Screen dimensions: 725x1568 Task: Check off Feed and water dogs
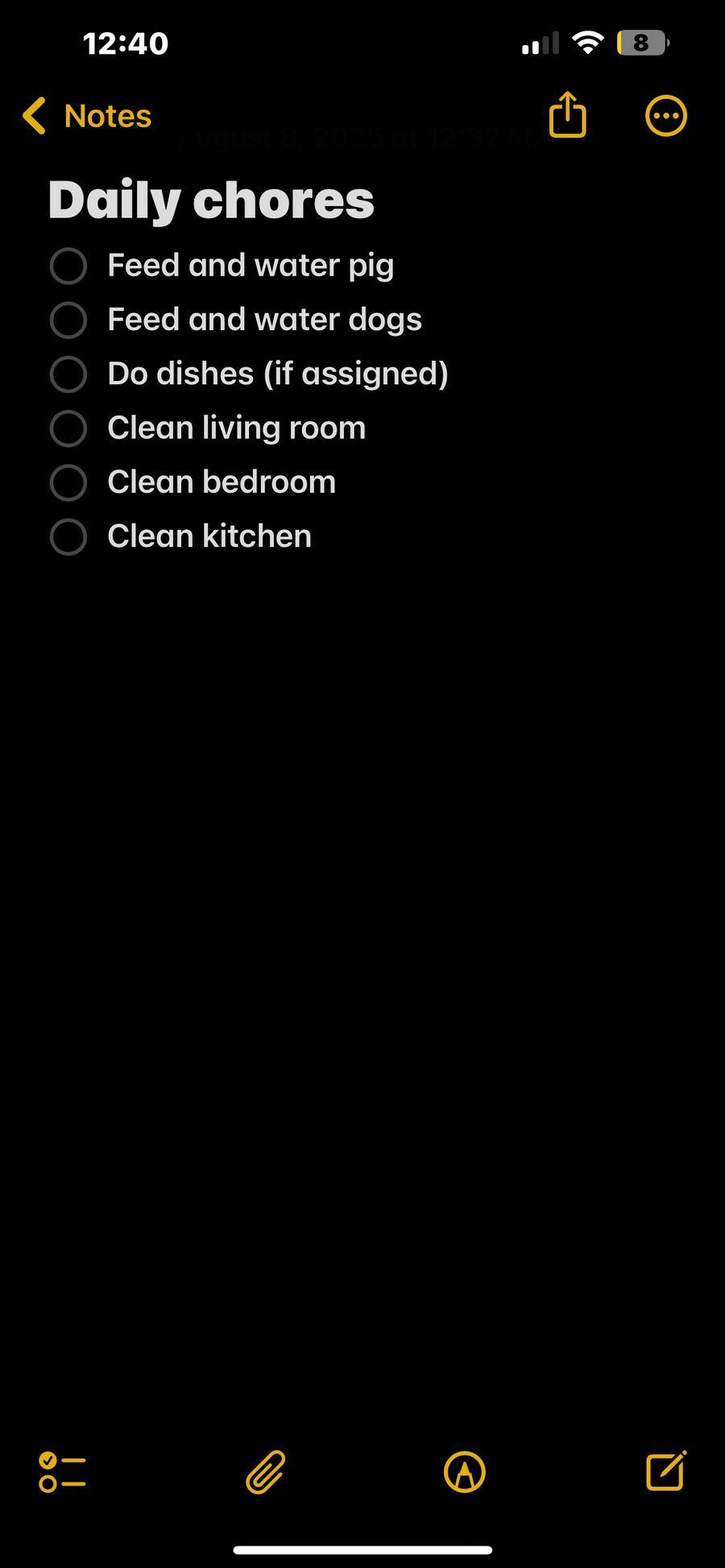tap(68, 320)
